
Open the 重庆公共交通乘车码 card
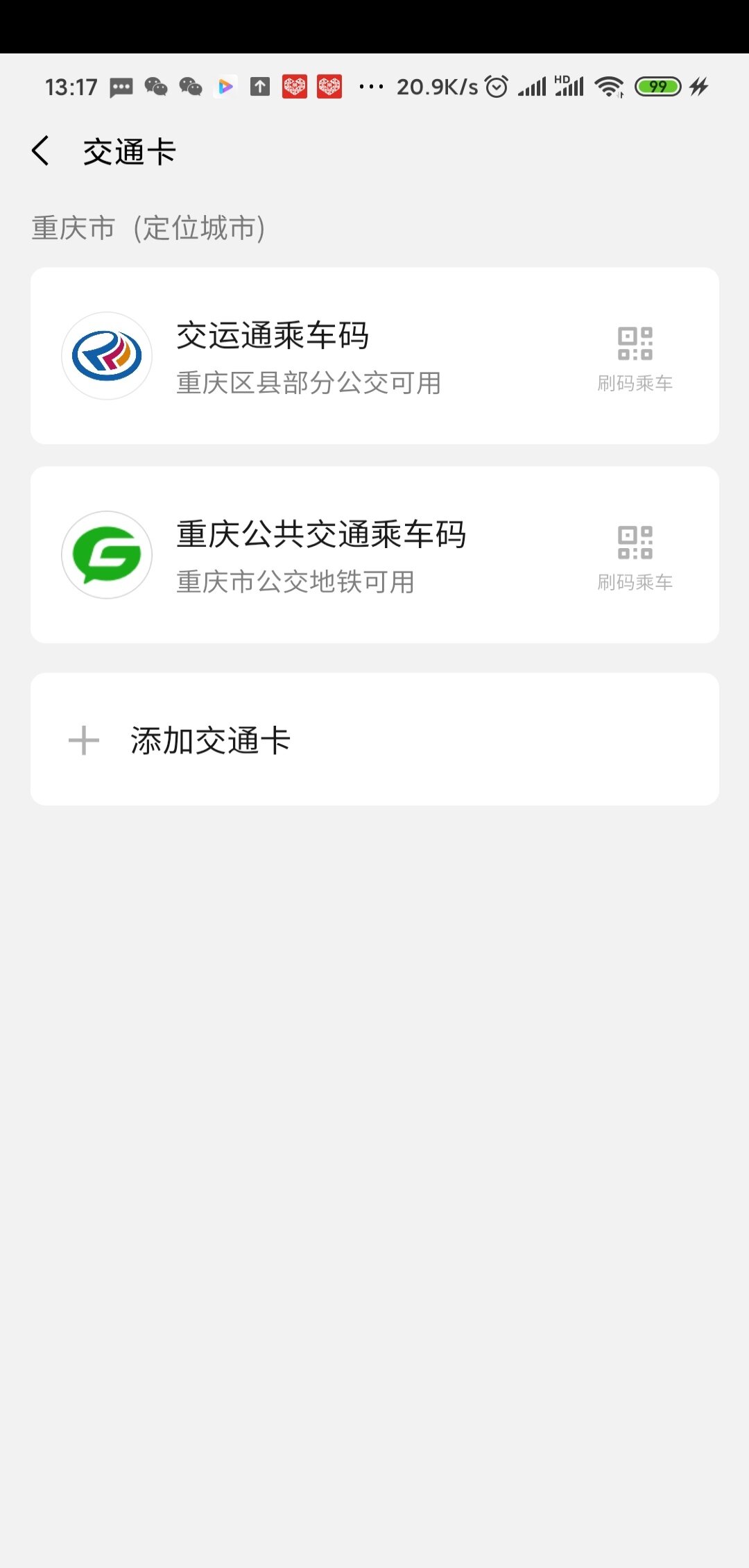pos(319,555)
